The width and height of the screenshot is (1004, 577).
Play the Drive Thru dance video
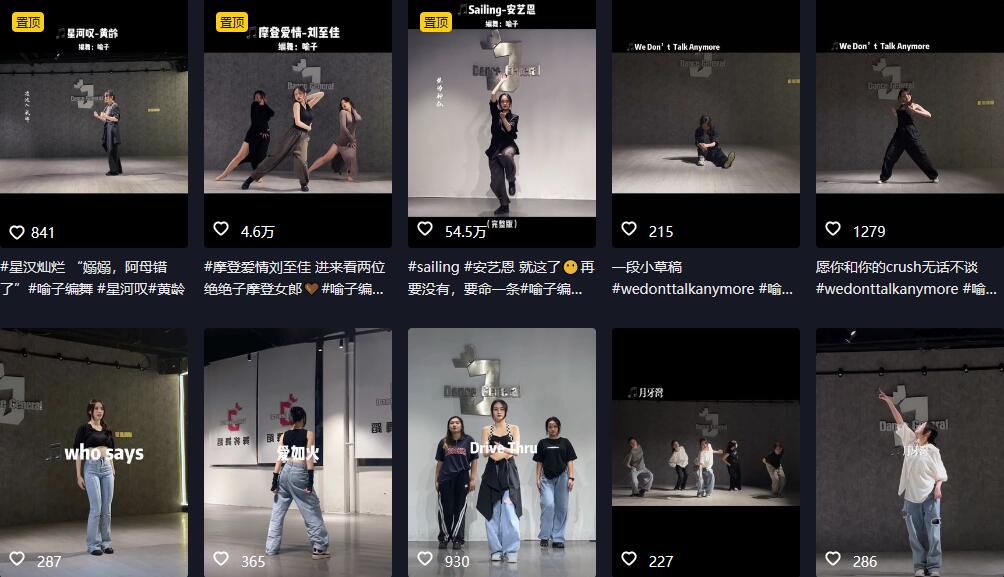501,452
